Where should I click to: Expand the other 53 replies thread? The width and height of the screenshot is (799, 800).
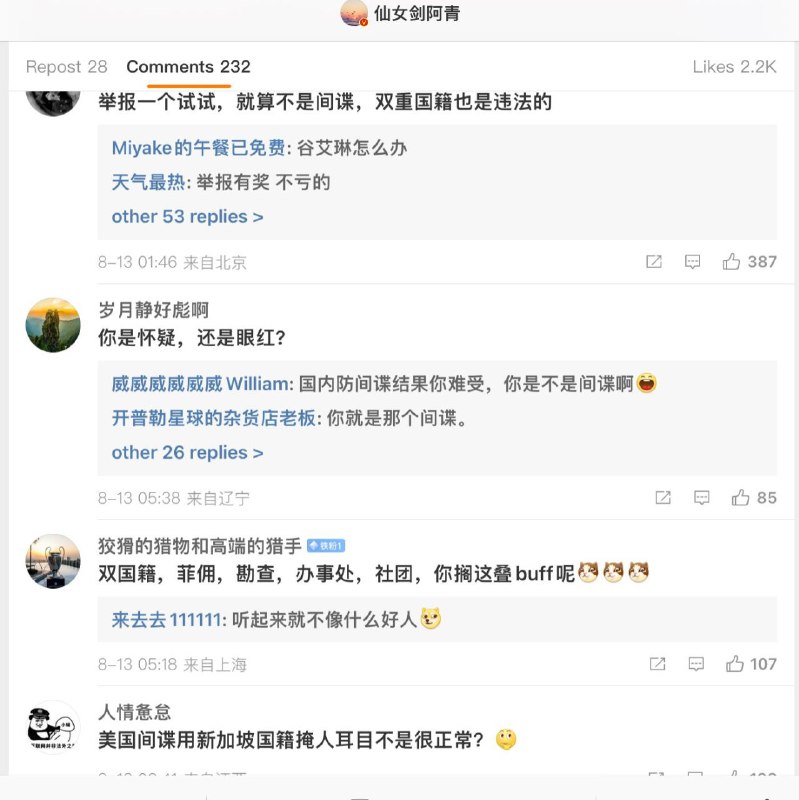pos(186,217)
